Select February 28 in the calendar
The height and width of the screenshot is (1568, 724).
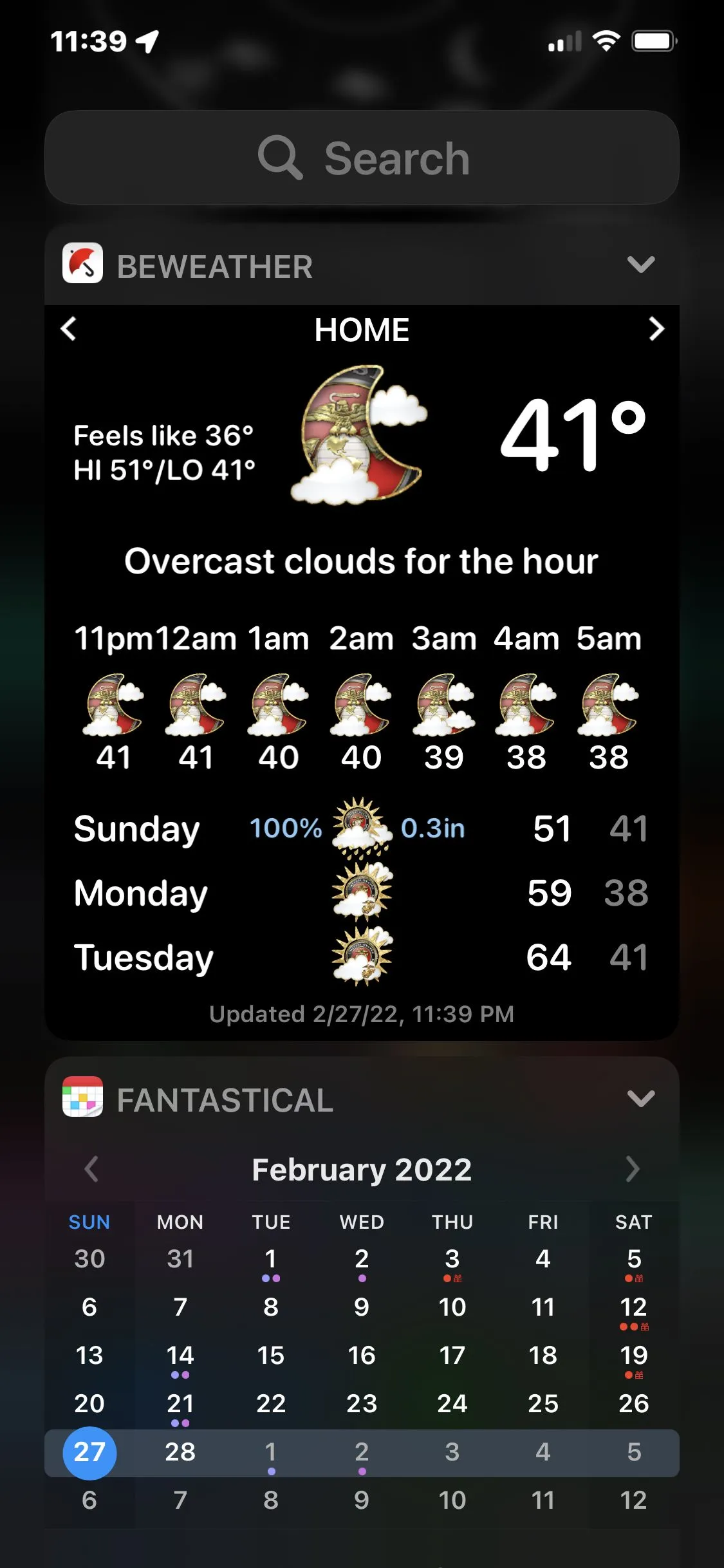(x=180, y=1452)
